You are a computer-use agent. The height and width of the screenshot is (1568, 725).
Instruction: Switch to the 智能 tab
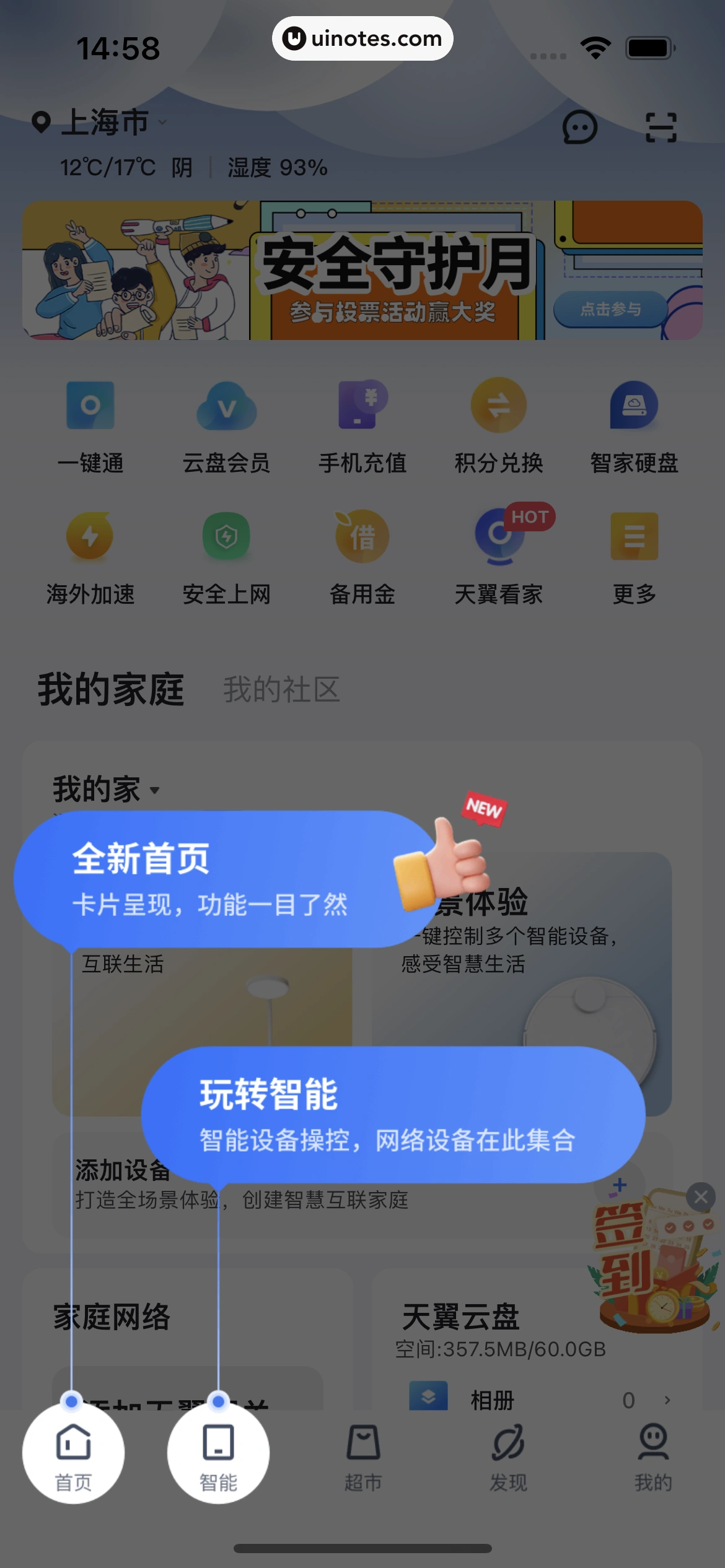pyautogui.click(x=218, y=1452)
